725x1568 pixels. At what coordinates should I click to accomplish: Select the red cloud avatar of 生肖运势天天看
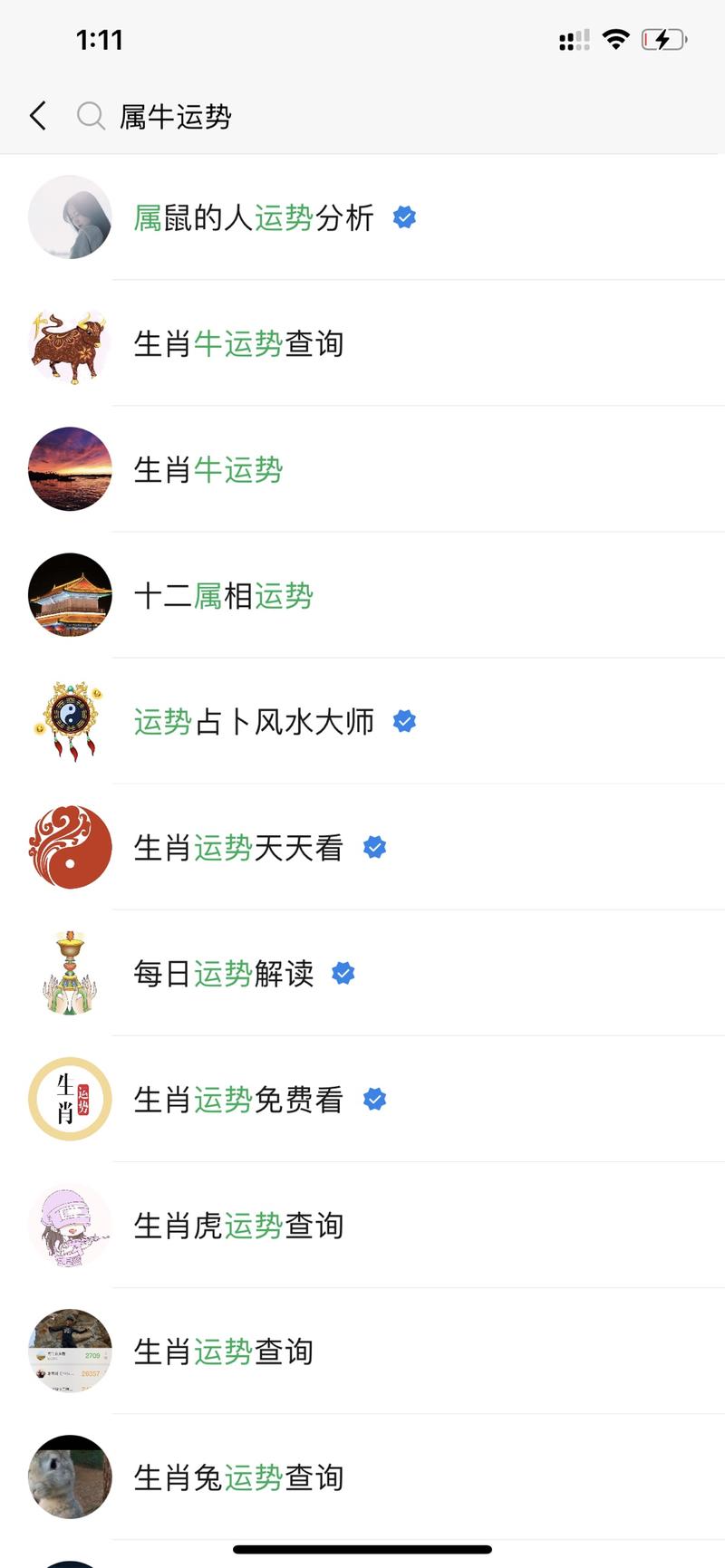pyautogui.click(x=69, y=847)
